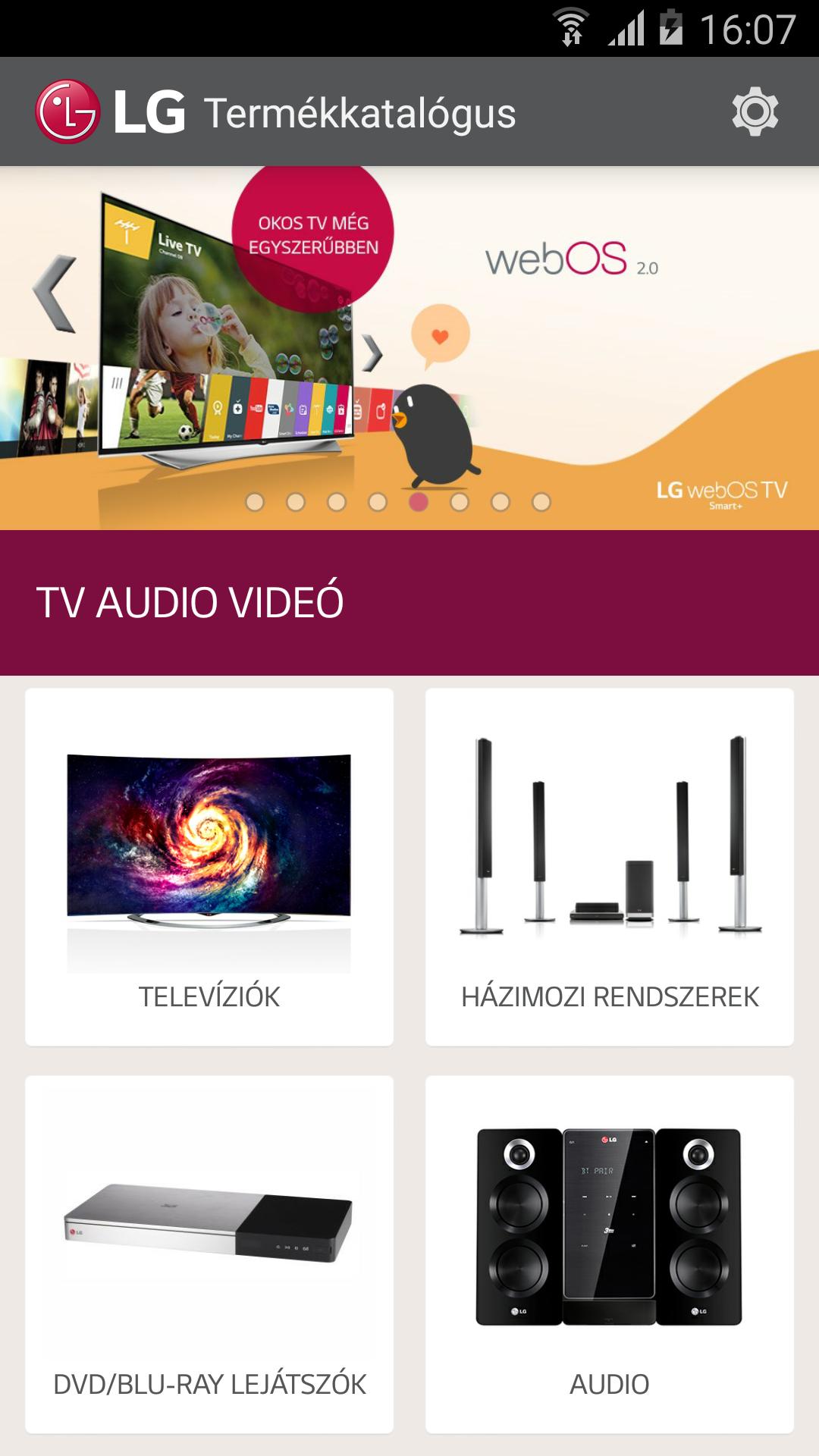Select the first banner page dot
Viewport: 819px width, 1456px height.
point(255,502)
